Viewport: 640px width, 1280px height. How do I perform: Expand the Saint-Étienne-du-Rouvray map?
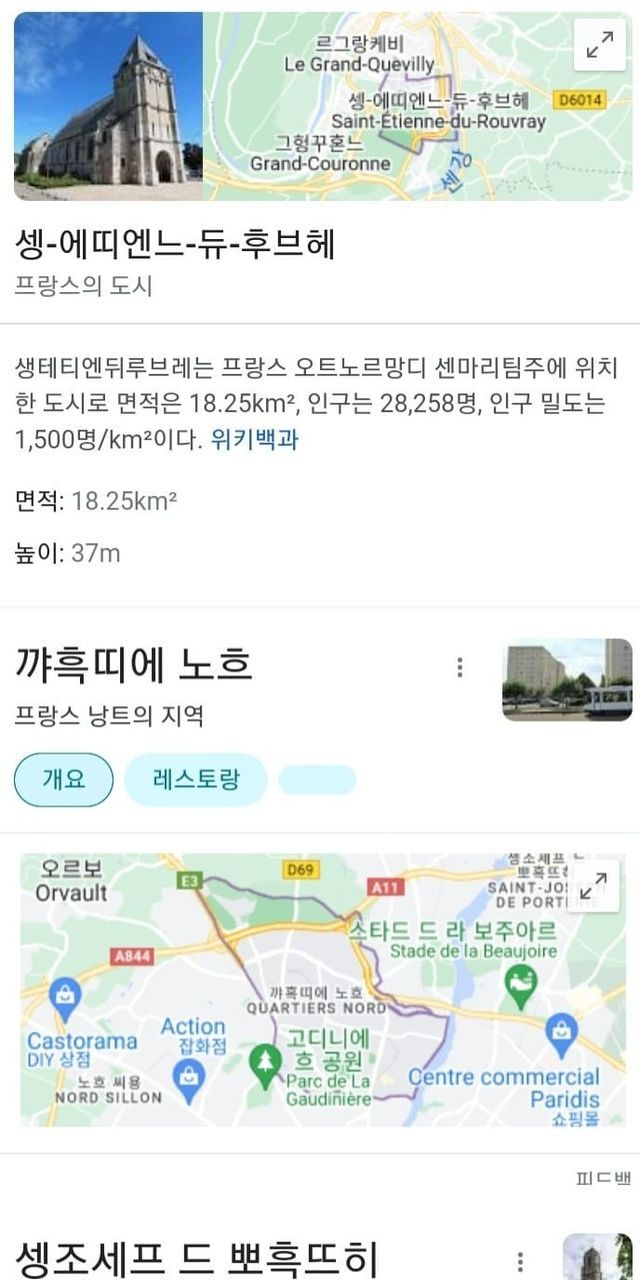pos(599,45)
